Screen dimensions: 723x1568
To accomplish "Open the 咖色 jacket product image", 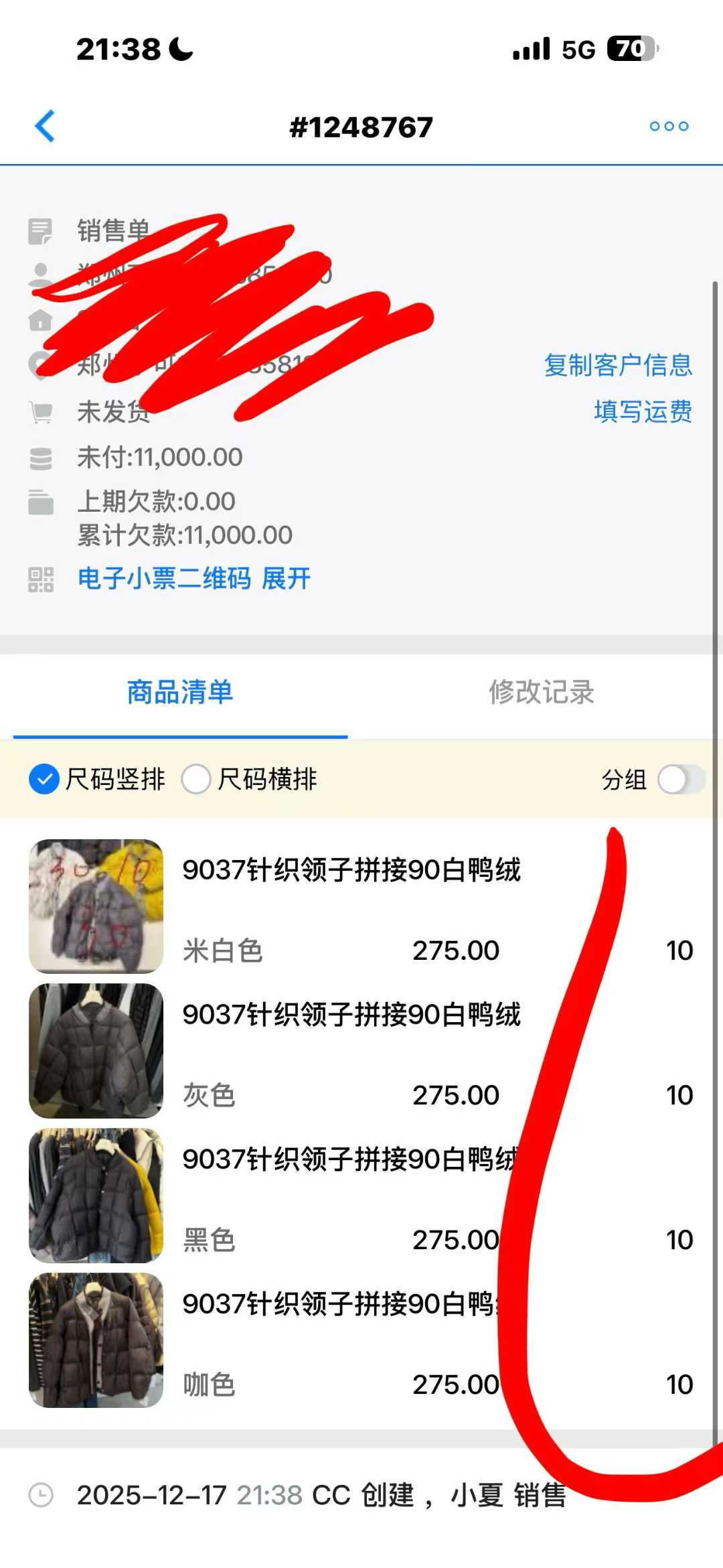I will pos(96,1340).
